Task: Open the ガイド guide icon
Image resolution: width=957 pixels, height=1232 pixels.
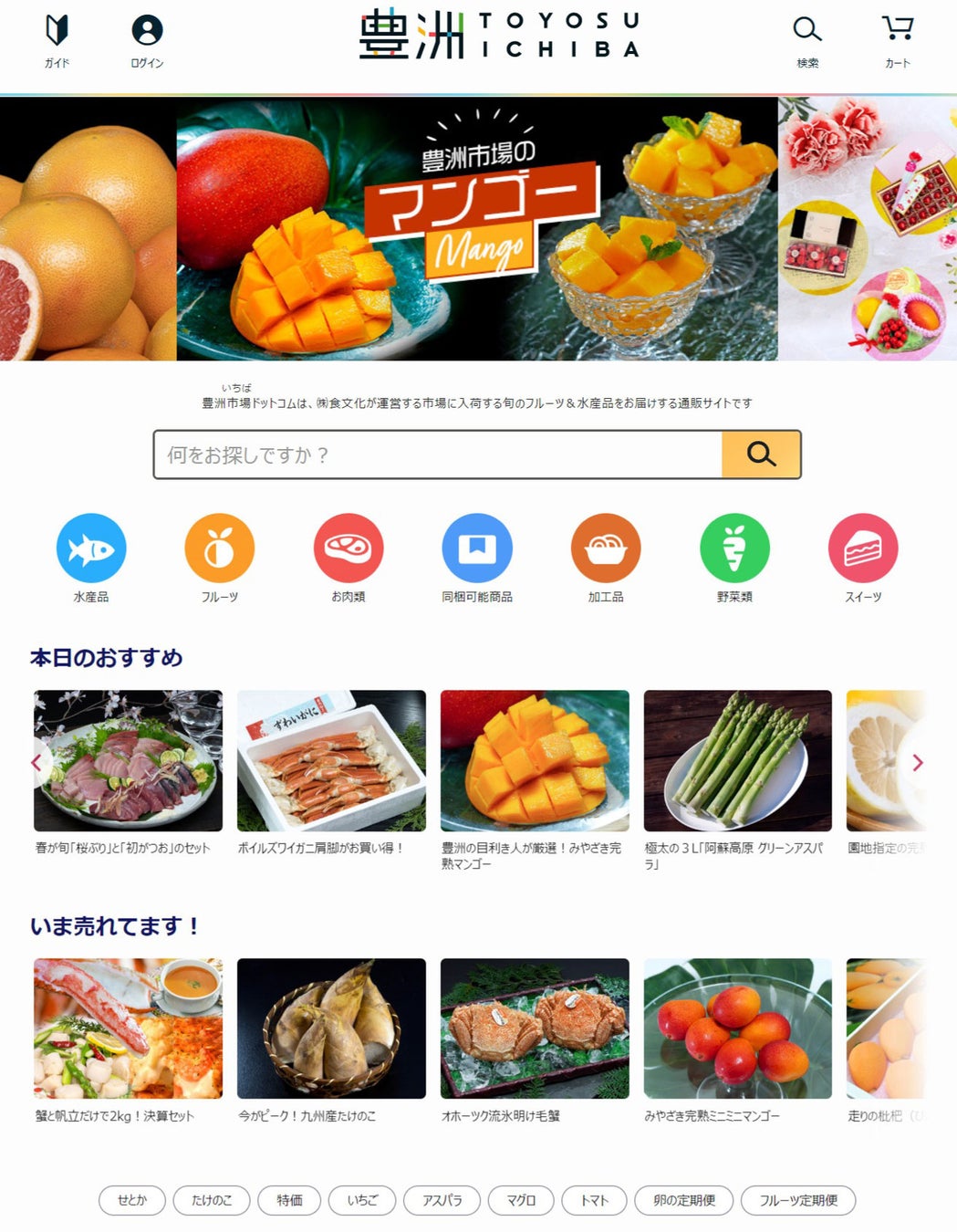Action: [x=57, y=40]
